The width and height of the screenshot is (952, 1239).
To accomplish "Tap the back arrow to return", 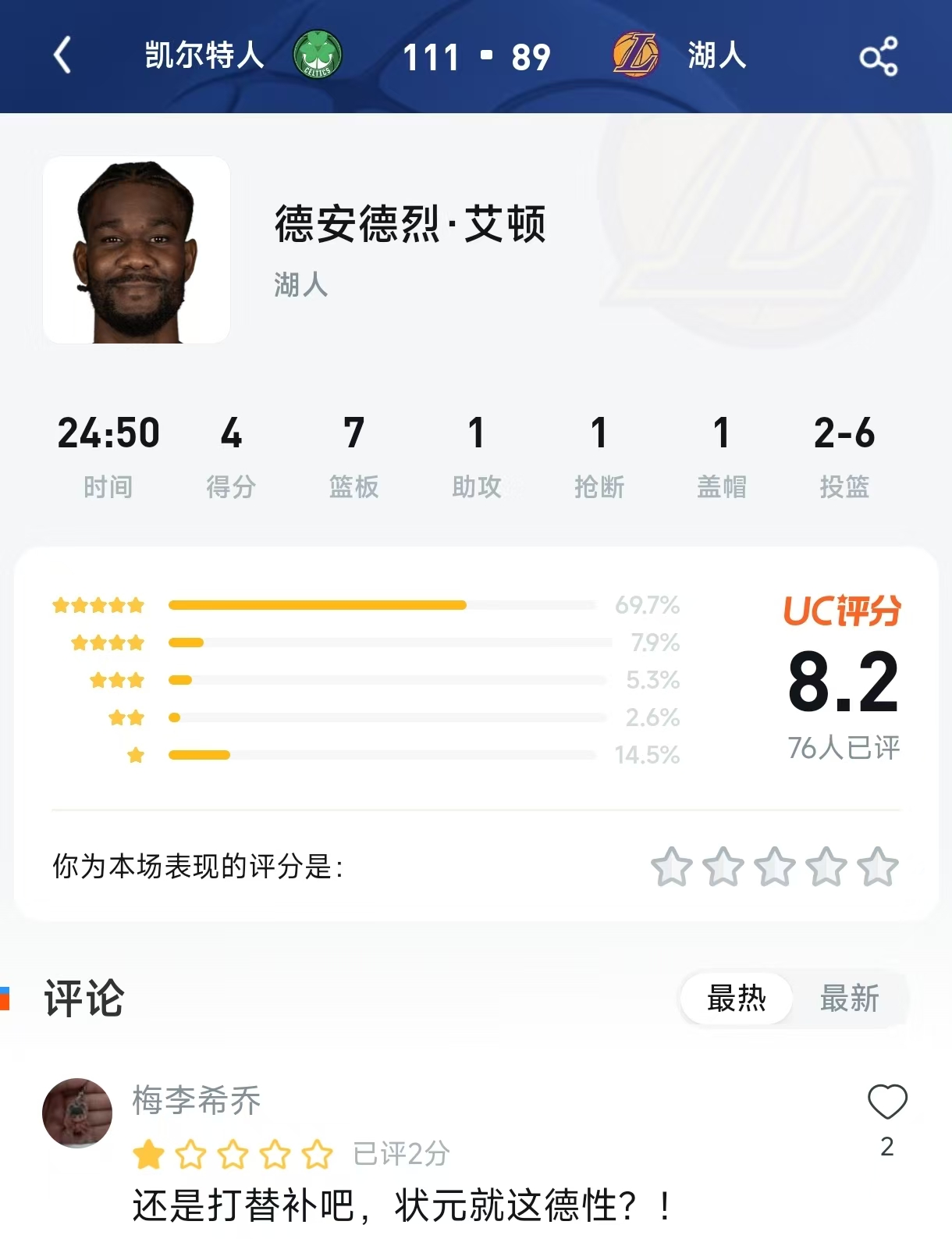I will [61, 56].
